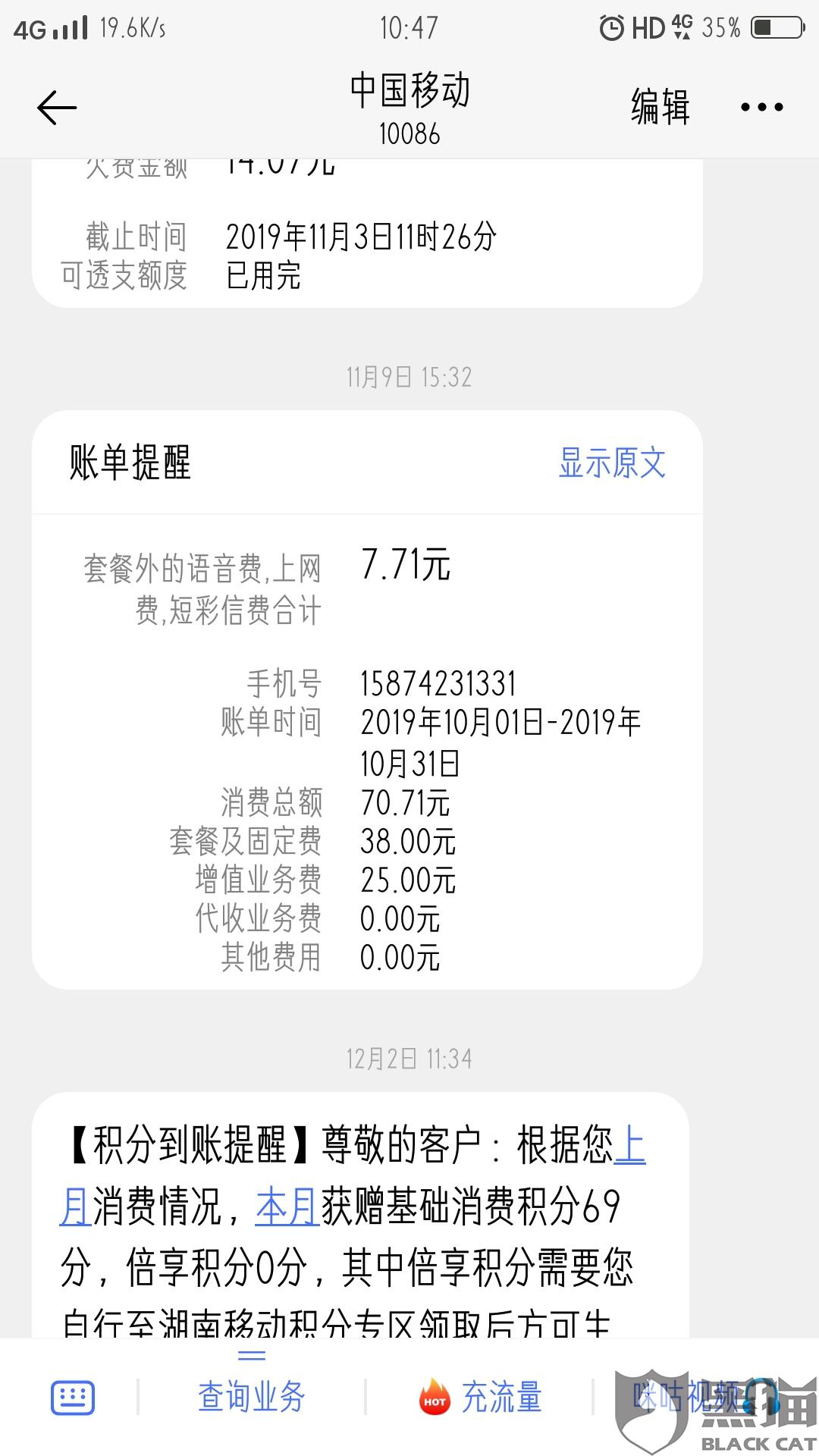Viewport: 819px width, 1456px height.
Task: Tap 编辑 to edit the conversation
Action: click(660, 106)
